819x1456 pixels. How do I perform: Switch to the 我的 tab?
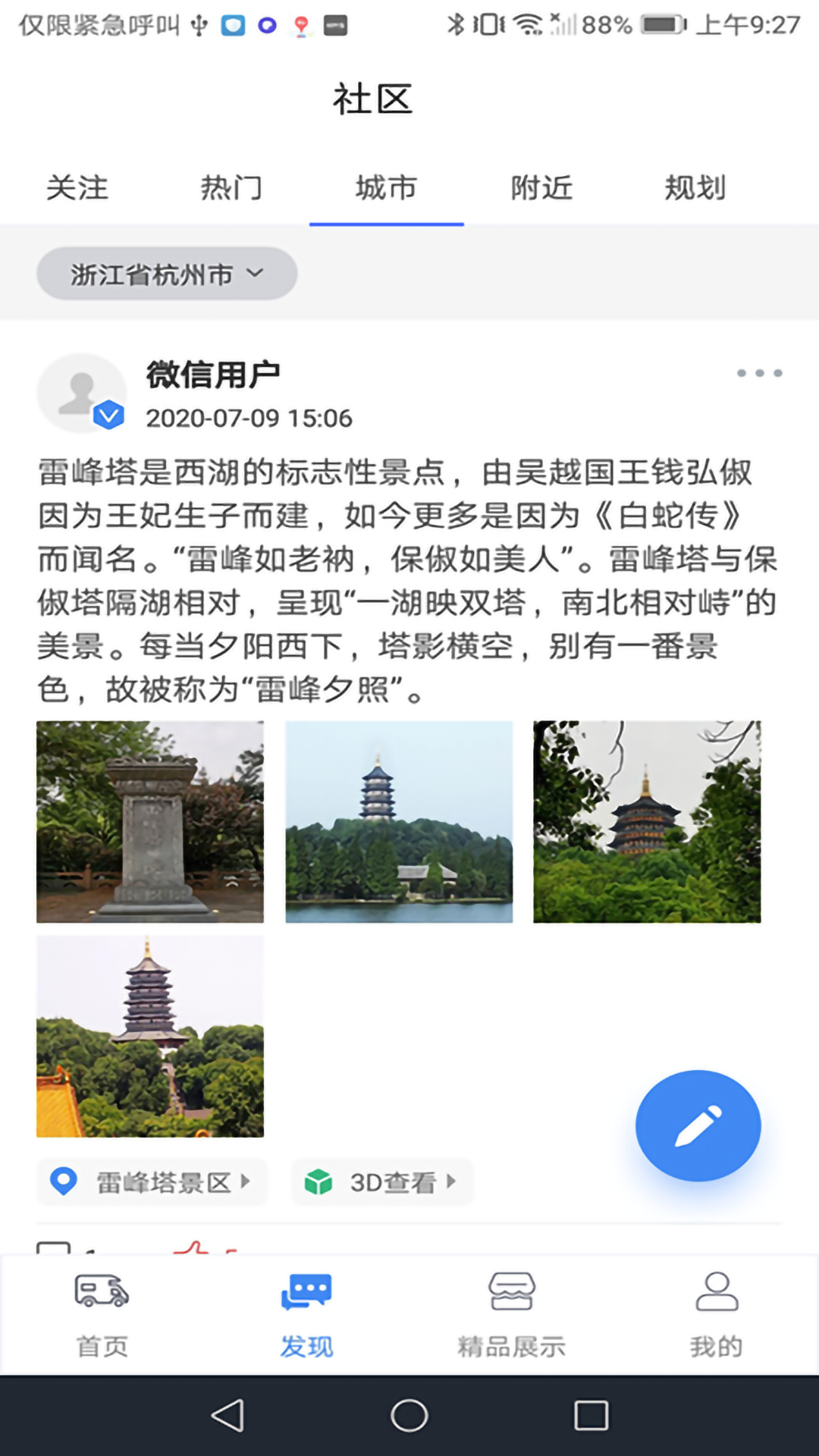(x=716, y=1314)
